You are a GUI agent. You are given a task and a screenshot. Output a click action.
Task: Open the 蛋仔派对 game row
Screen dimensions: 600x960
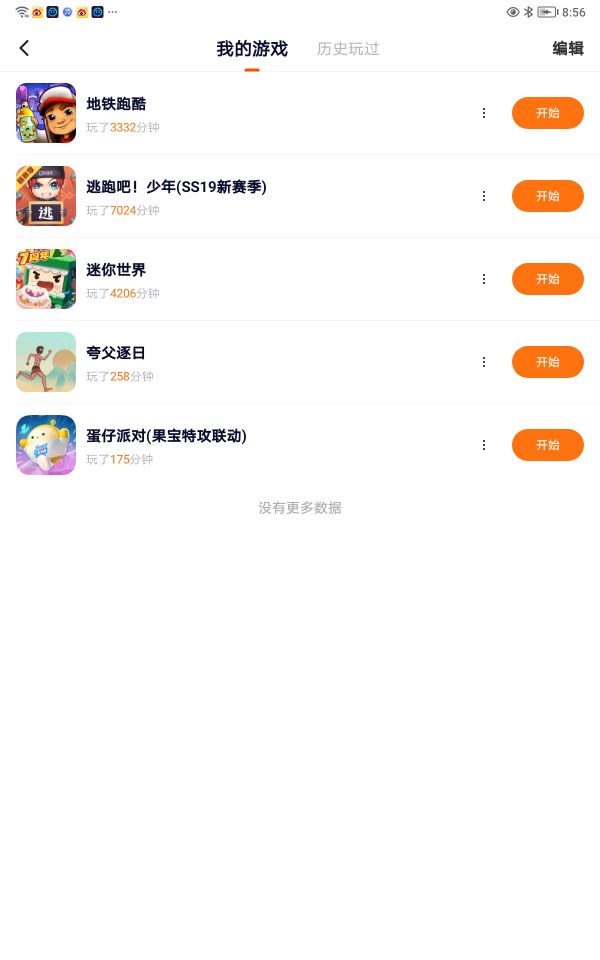point(250,445)
